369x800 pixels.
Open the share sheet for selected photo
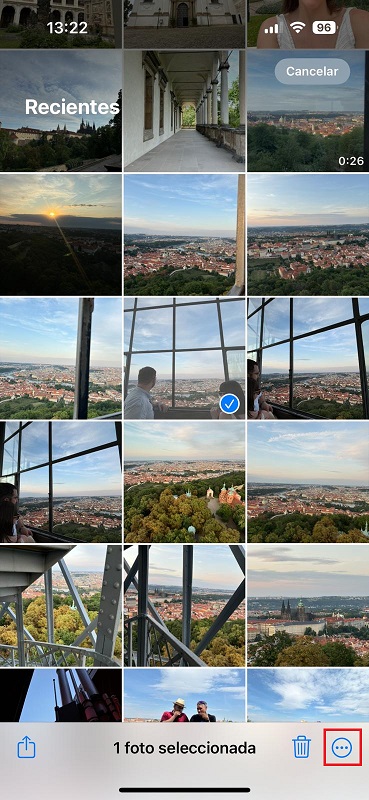(x=27, y=748)
